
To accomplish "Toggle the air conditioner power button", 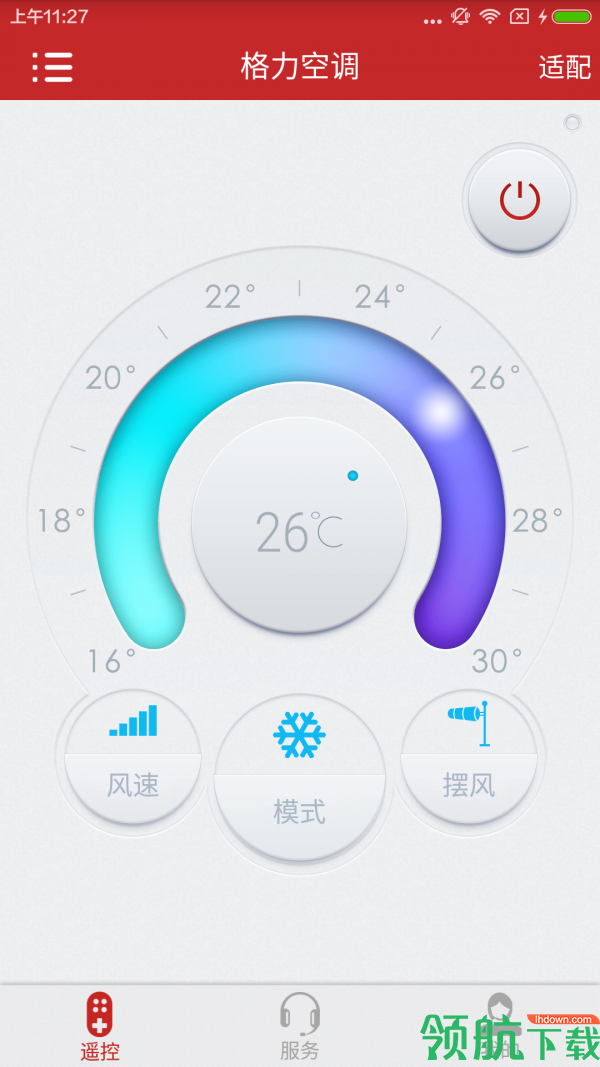I will coord(519,201).
